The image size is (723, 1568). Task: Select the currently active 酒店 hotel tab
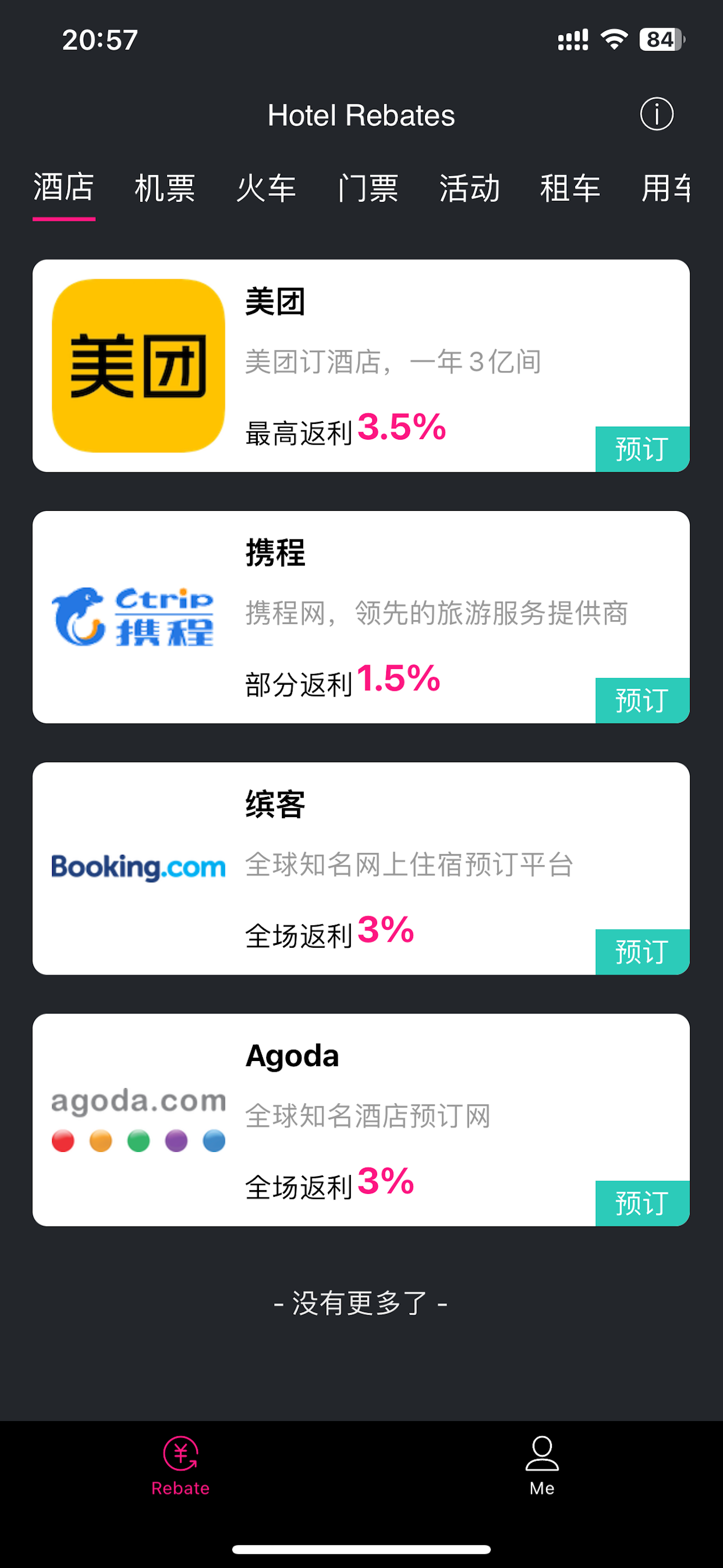[64, 188]
